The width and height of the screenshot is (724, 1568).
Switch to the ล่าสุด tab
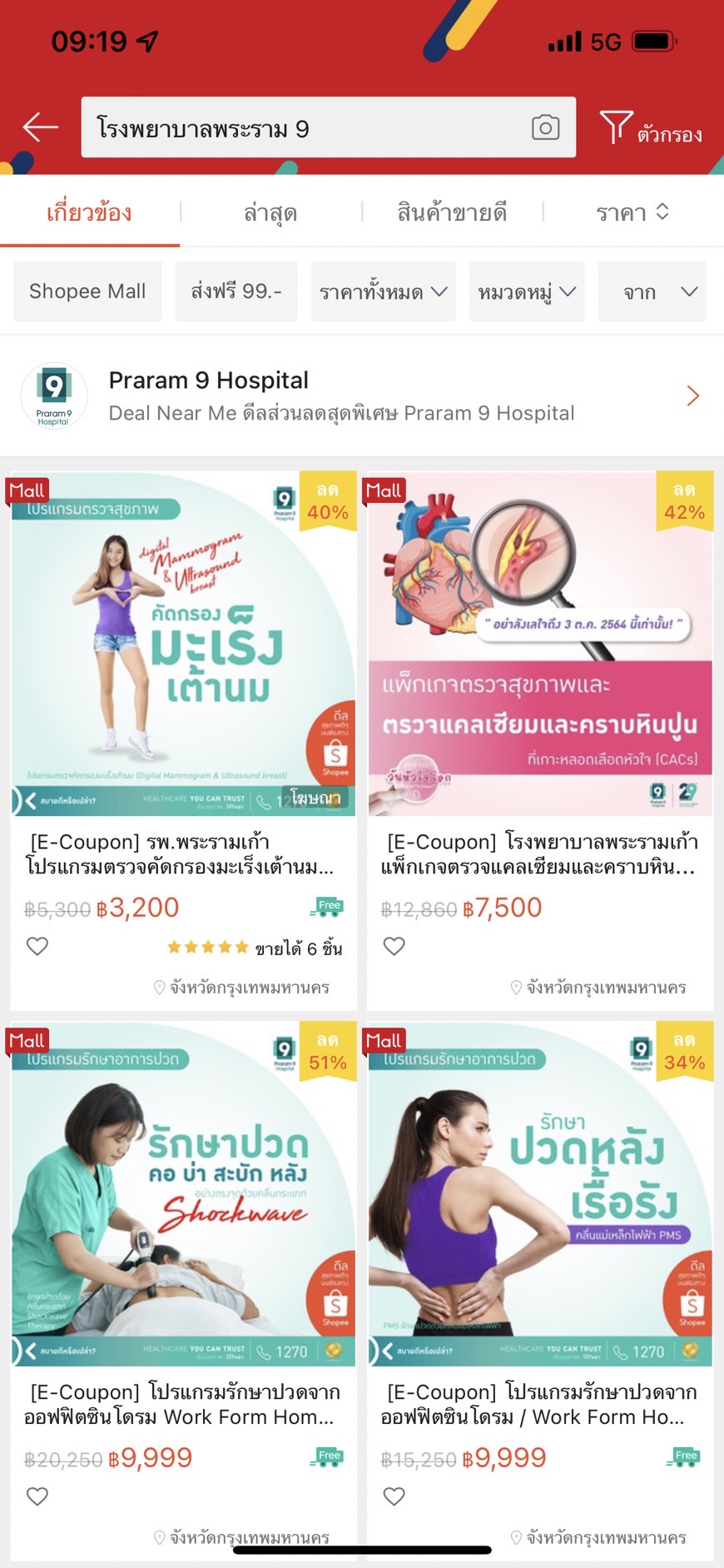pyautogui.click(x=270, y=212)
